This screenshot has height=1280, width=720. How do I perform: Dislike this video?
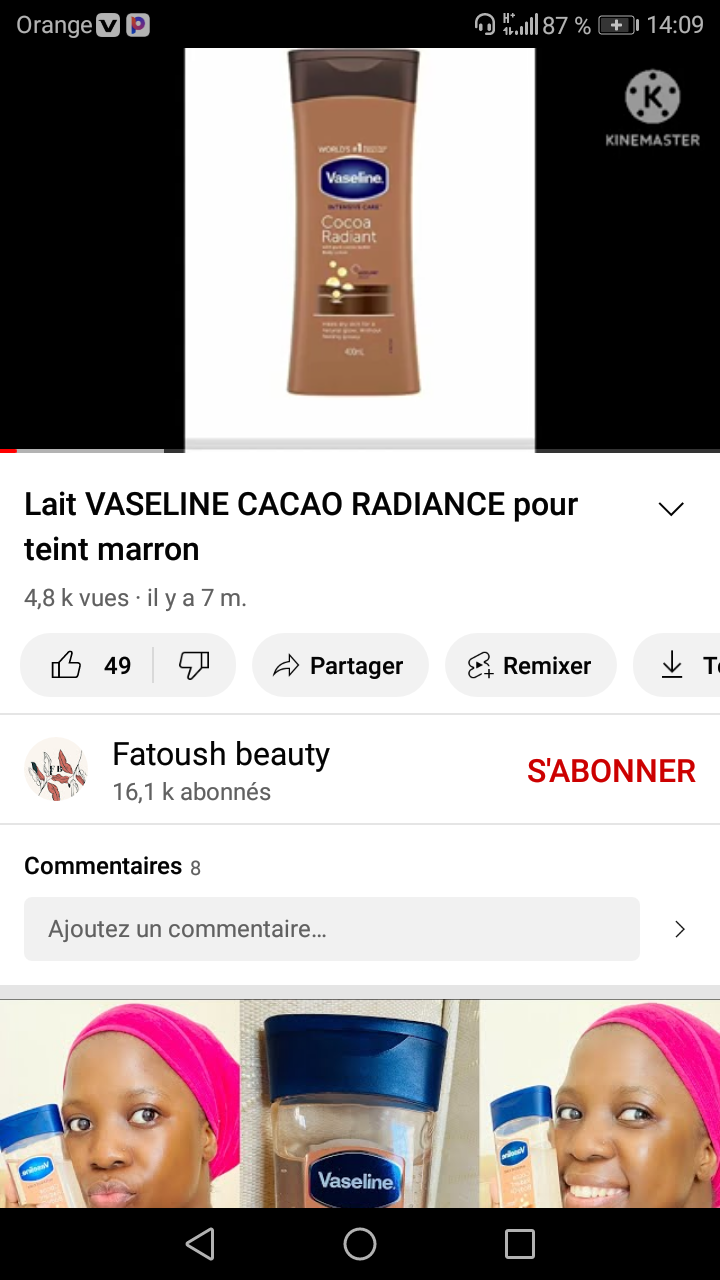coord(194,665)
